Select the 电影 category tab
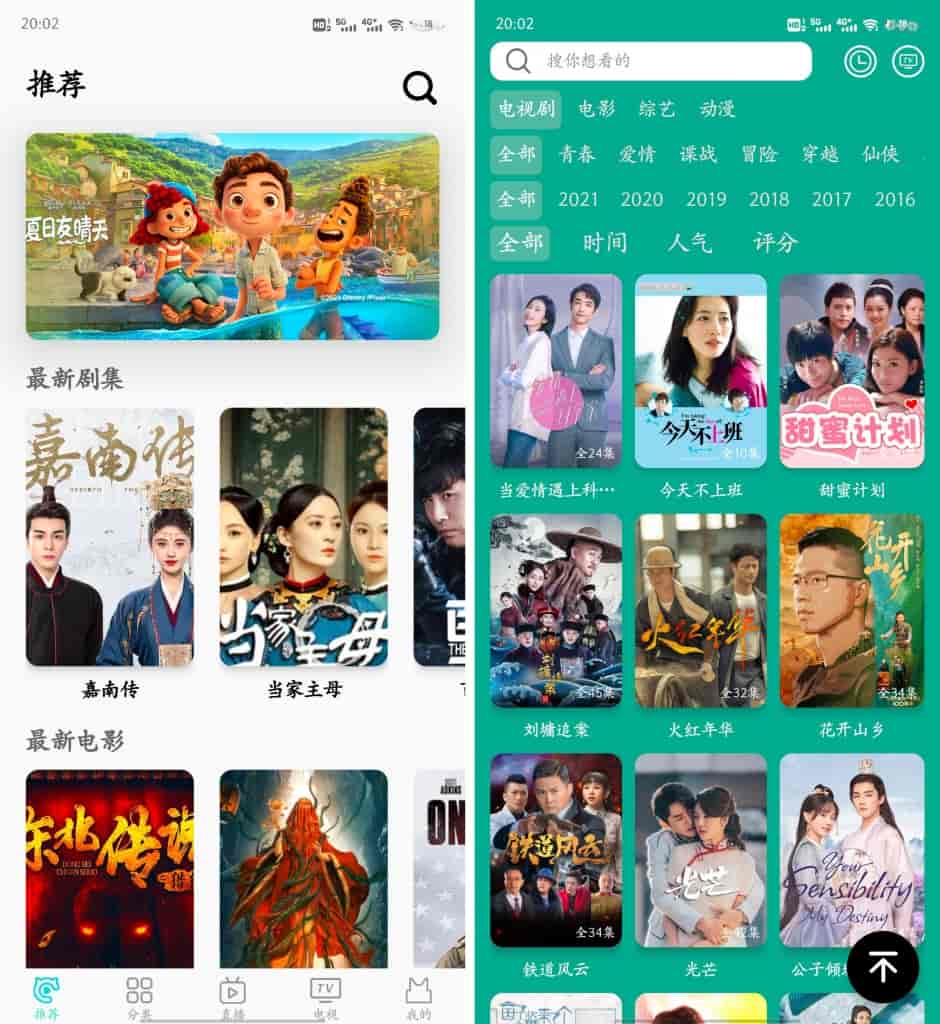 click(x=596, y=109)
